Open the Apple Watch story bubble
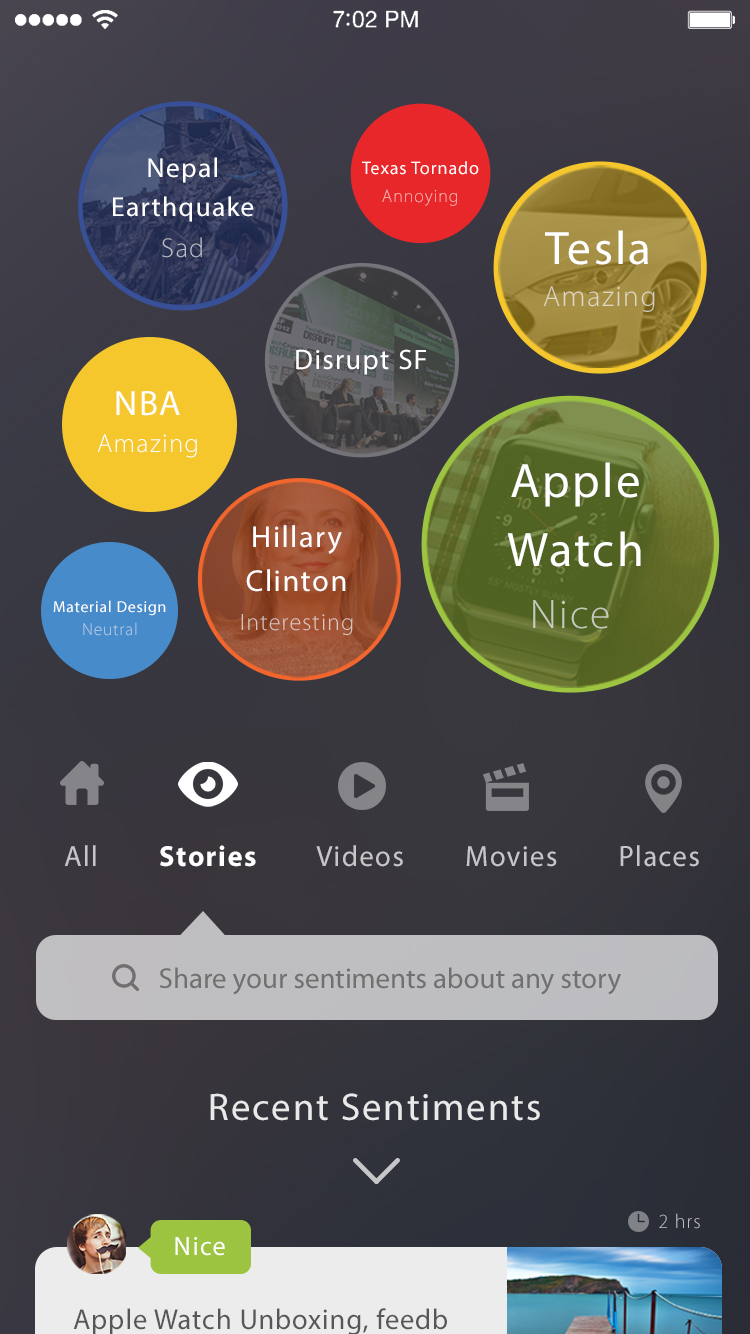The width and height of the screenshot is (750, 1334). click(x=571, y=544)
